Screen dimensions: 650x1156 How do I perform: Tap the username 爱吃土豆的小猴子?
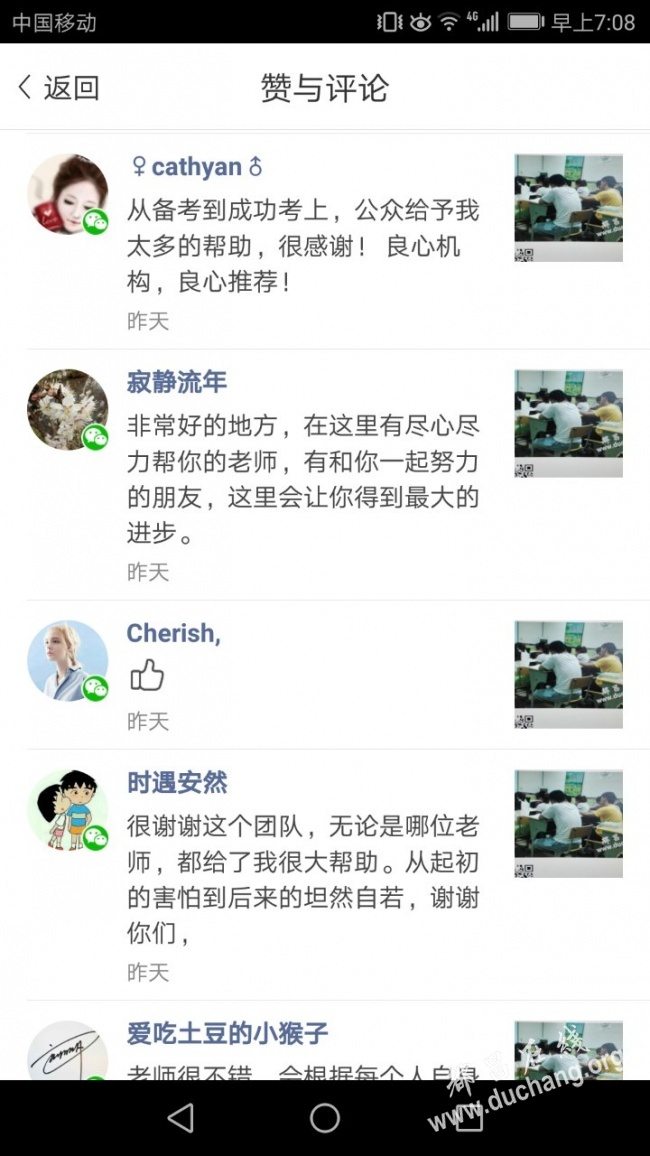pyautogui.click(x=227, y=1033)
